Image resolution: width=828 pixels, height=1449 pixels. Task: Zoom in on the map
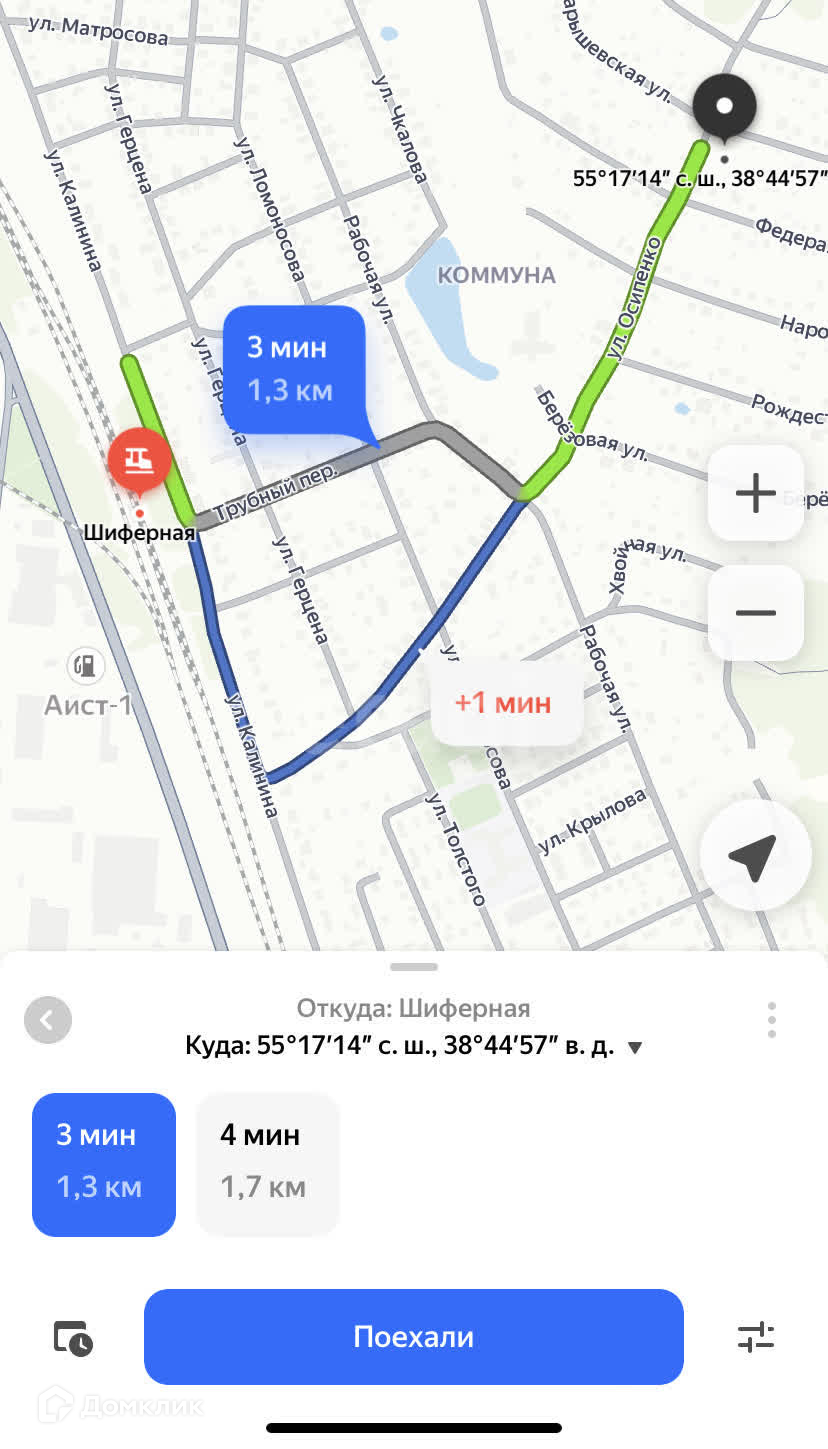[755, 494]
